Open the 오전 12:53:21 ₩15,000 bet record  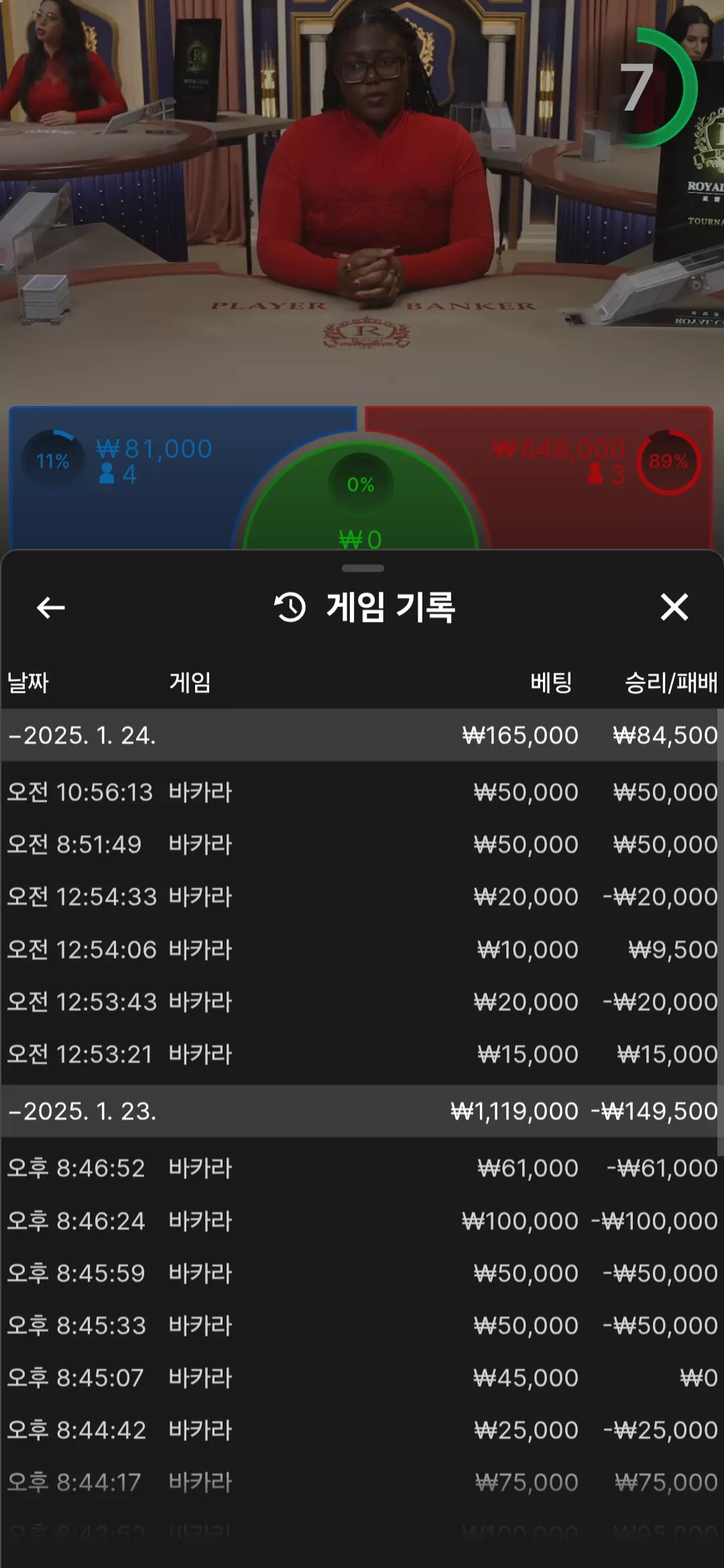click(x=362, y=1054)
